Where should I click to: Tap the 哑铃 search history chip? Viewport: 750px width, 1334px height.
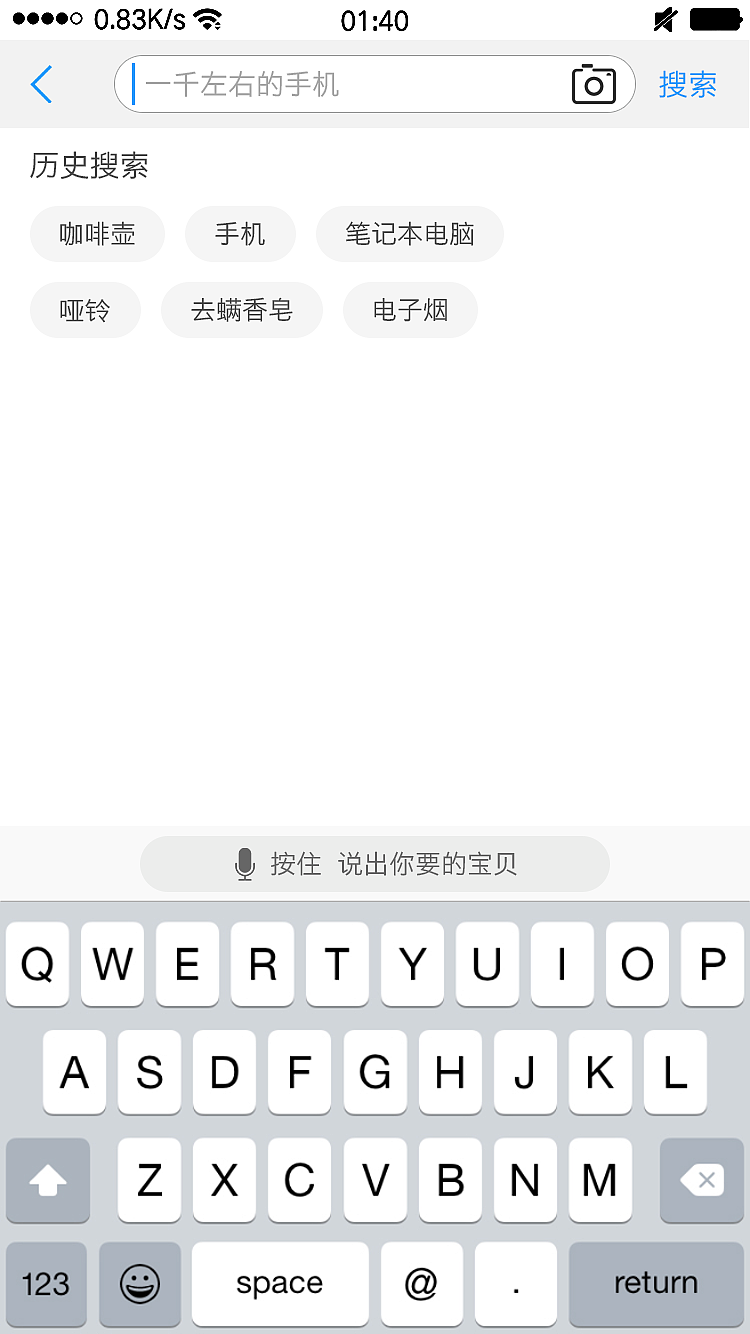[85, 310]
